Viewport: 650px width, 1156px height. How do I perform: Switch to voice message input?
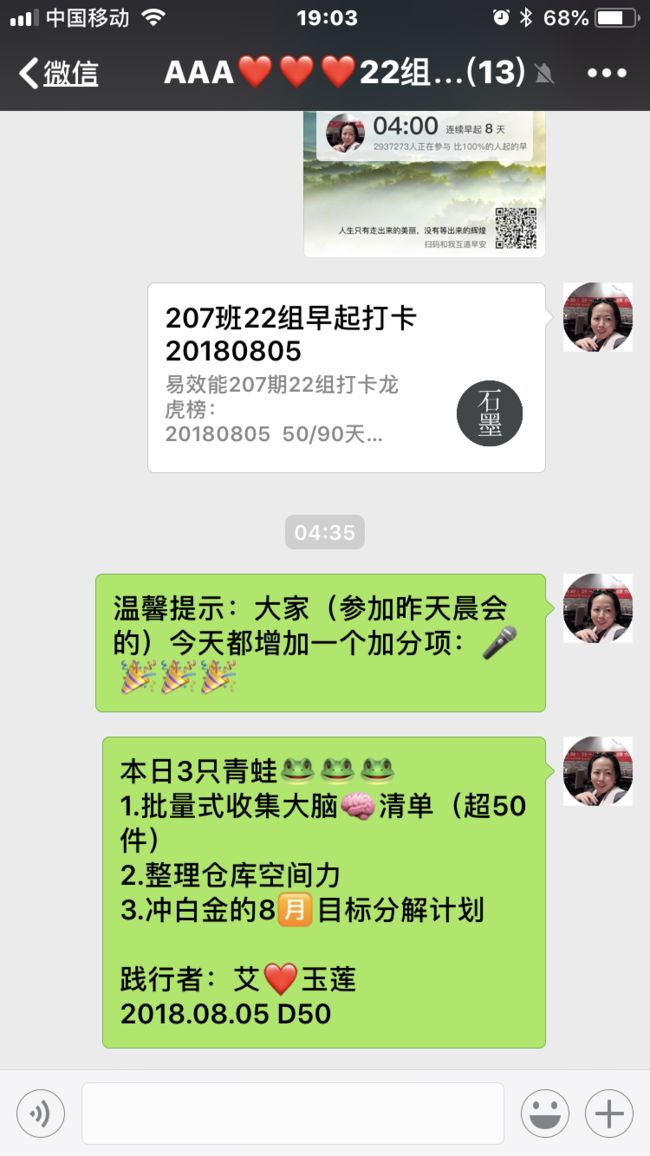point(41,1113)
